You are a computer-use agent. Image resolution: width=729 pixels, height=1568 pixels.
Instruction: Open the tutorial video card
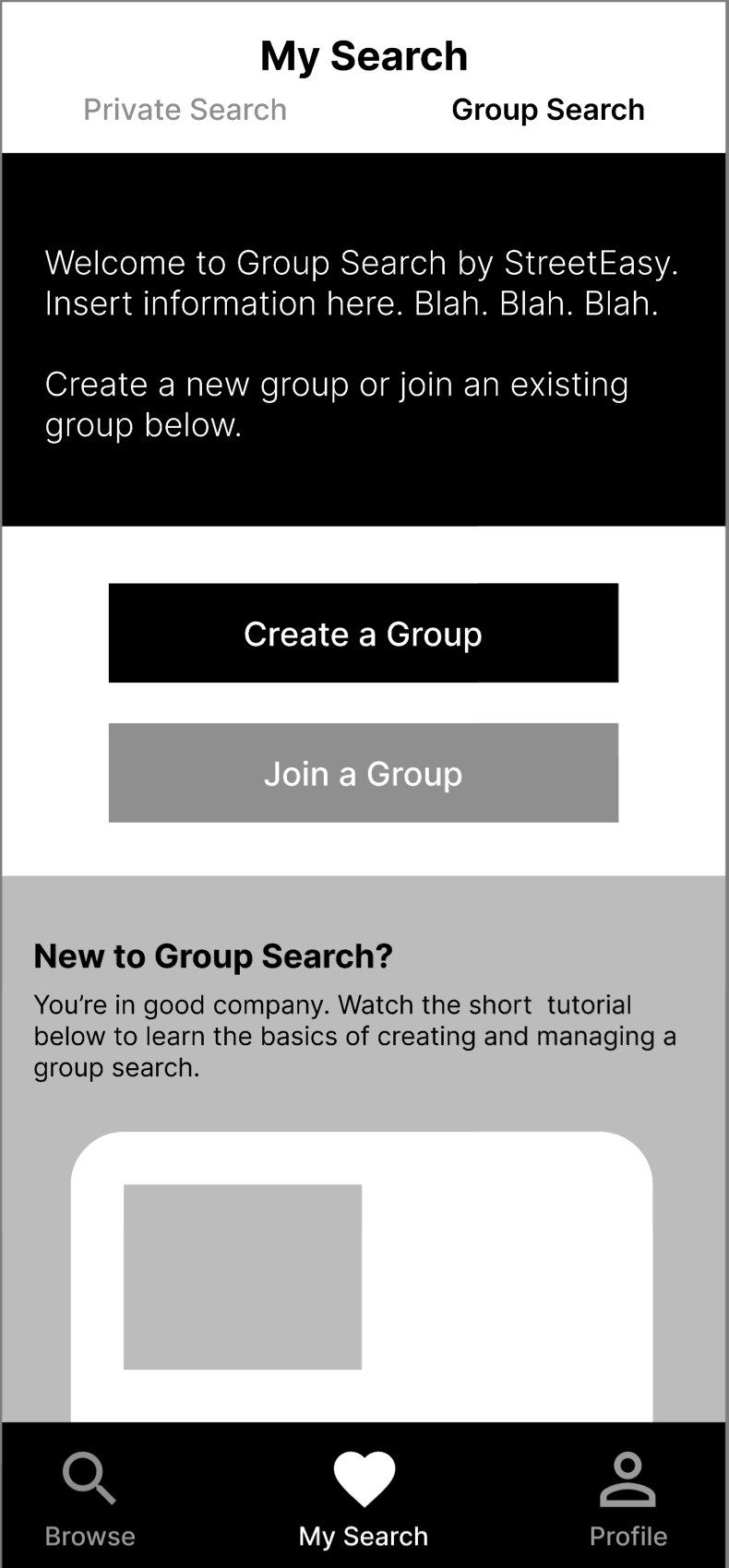coord(362,1277)
